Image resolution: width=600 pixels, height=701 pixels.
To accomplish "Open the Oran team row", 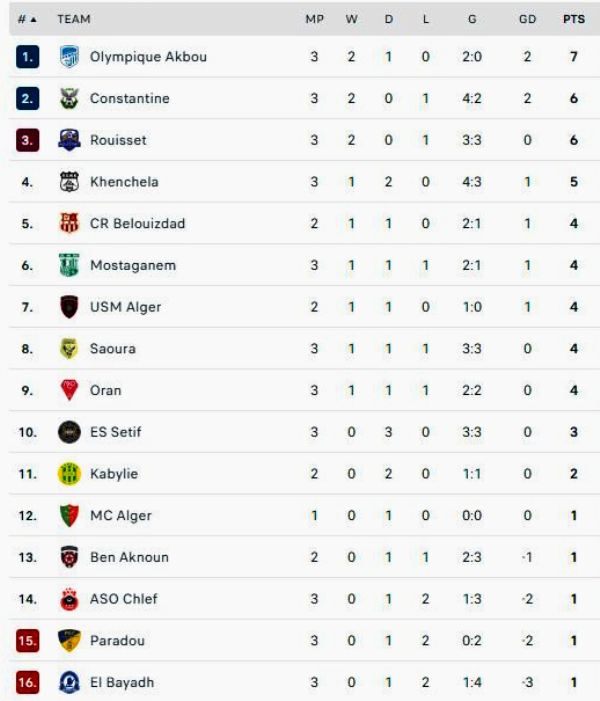I will (105, 390).
